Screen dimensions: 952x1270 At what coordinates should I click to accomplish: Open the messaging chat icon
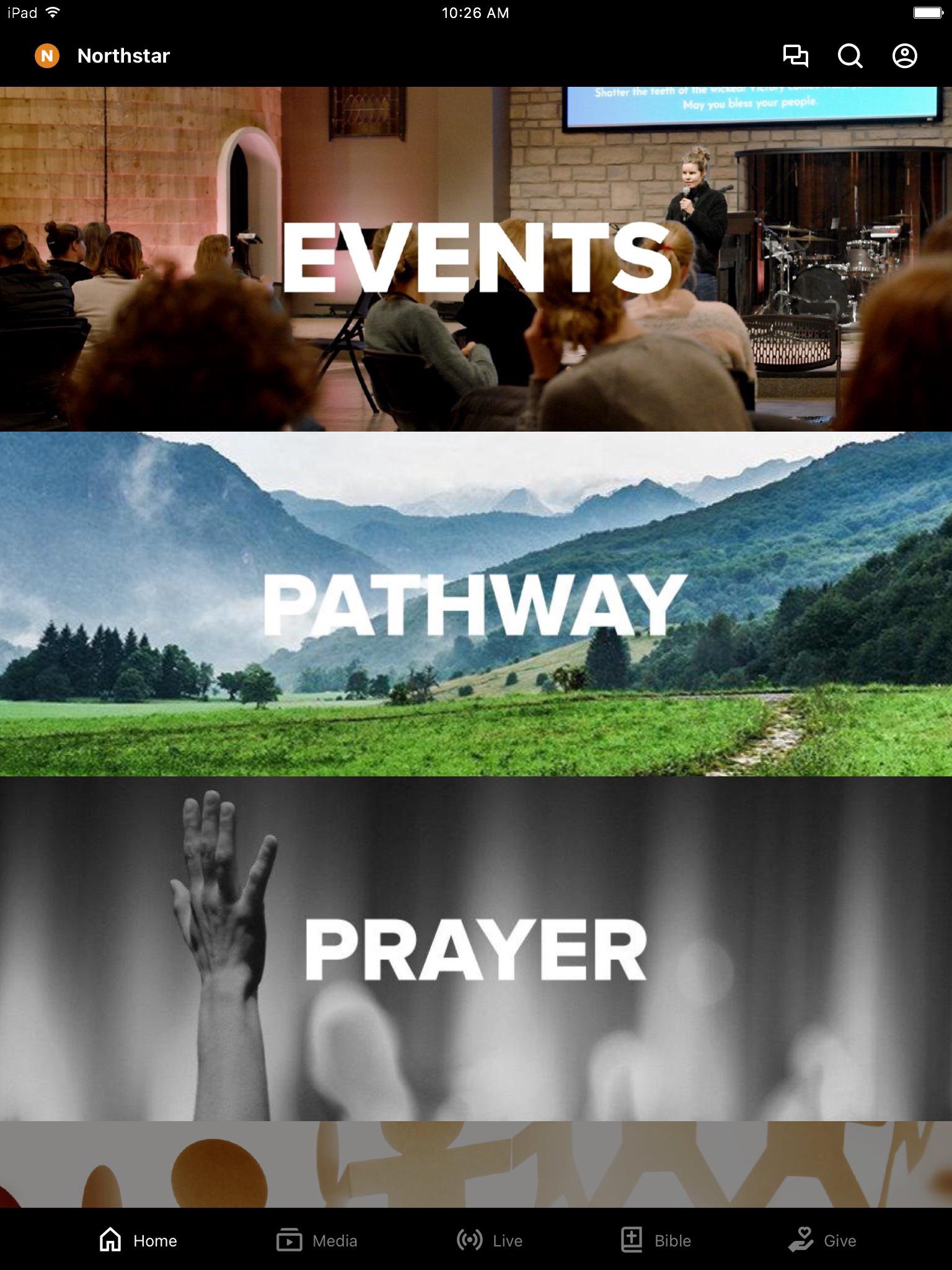(x=795, y=56)
